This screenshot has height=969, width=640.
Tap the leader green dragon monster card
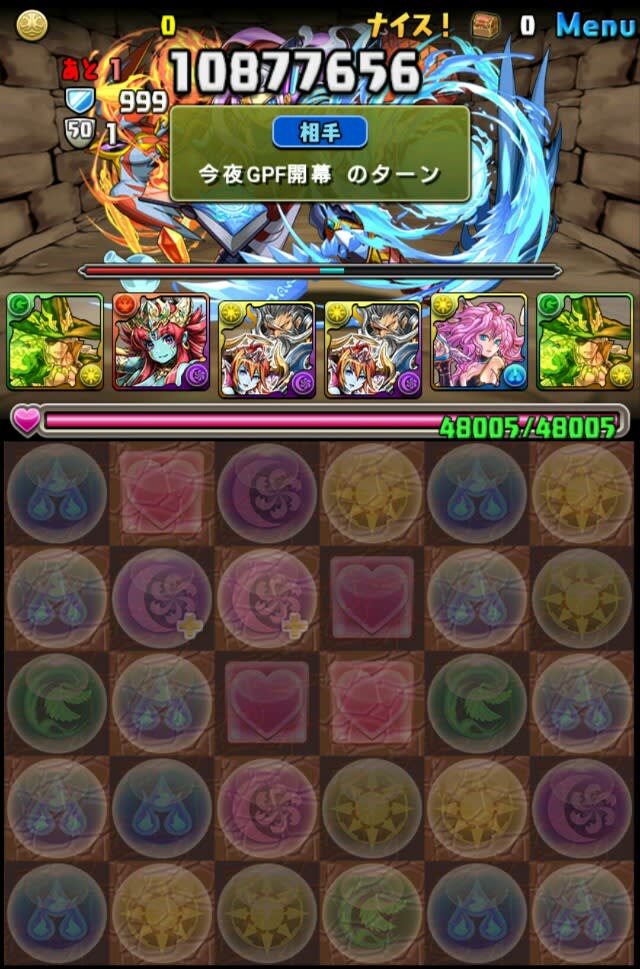(x=53, y=344)
